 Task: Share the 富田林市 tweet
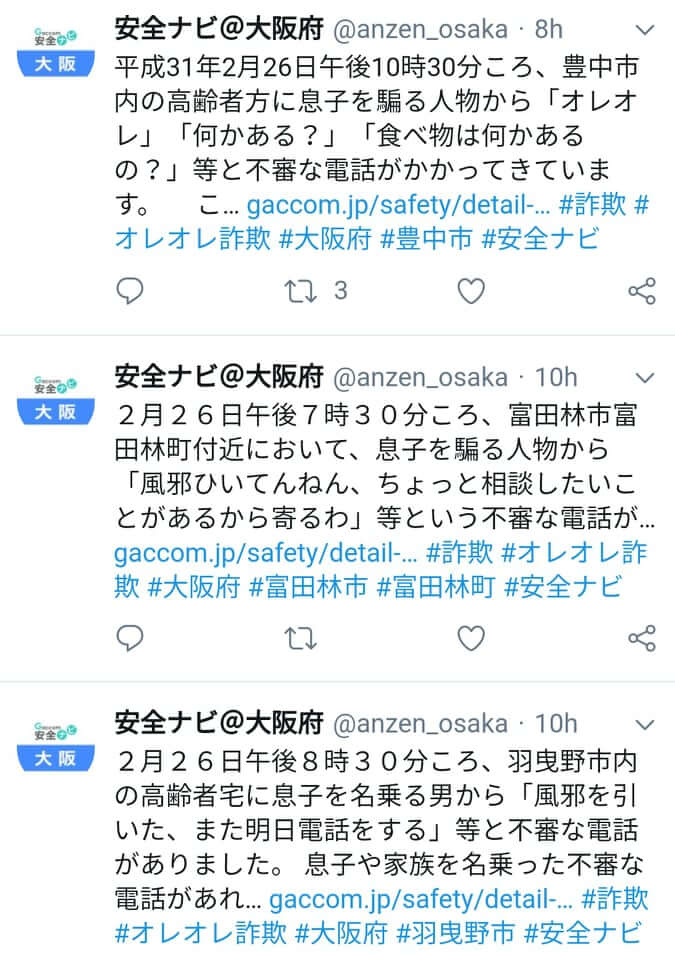[641, 638]
